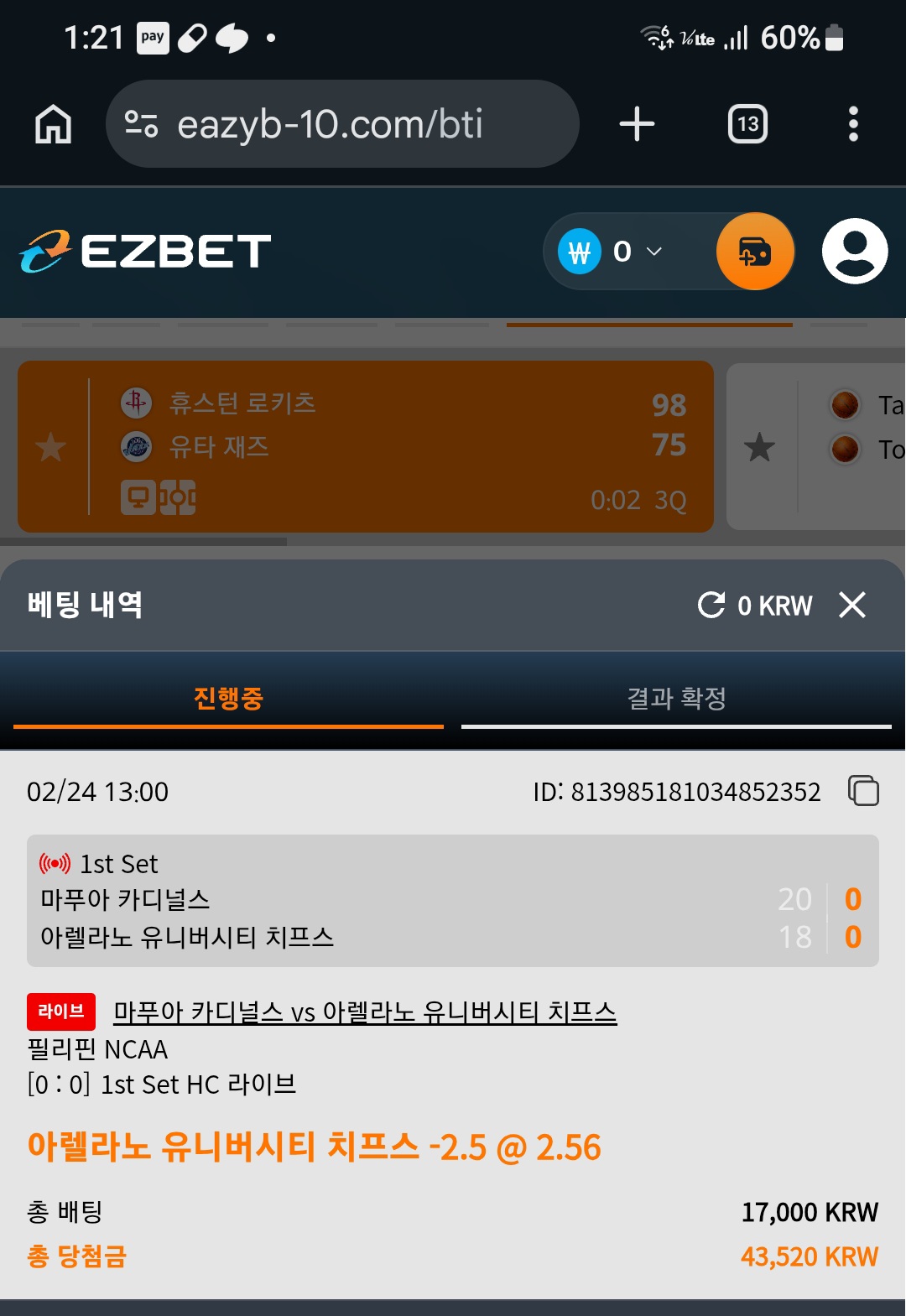Expand the won balance dropdown
Image resolution: width=906 pixels, height=1316 pixels.
coord(653,251)
